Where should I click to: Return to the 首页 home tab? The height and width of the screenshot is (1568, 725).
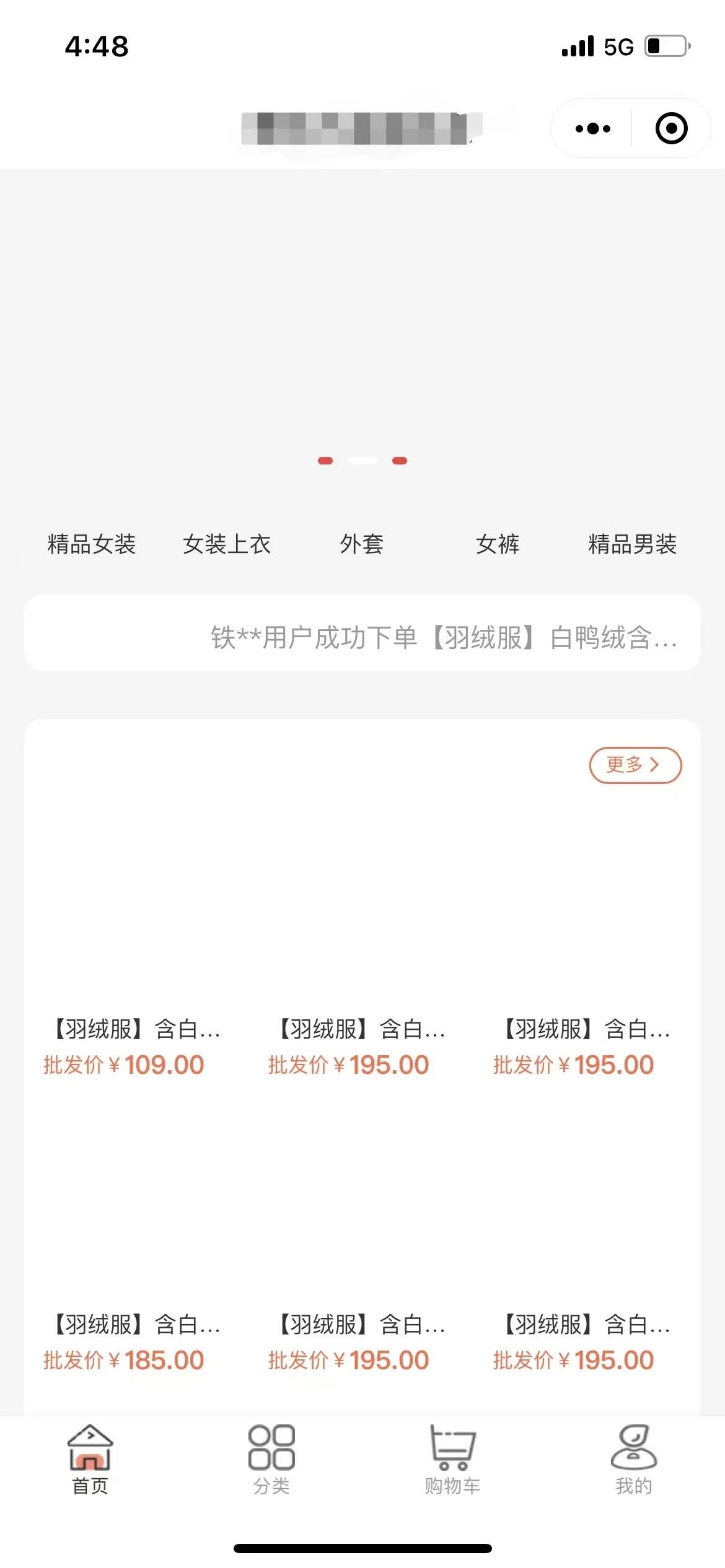point(90,1460)
